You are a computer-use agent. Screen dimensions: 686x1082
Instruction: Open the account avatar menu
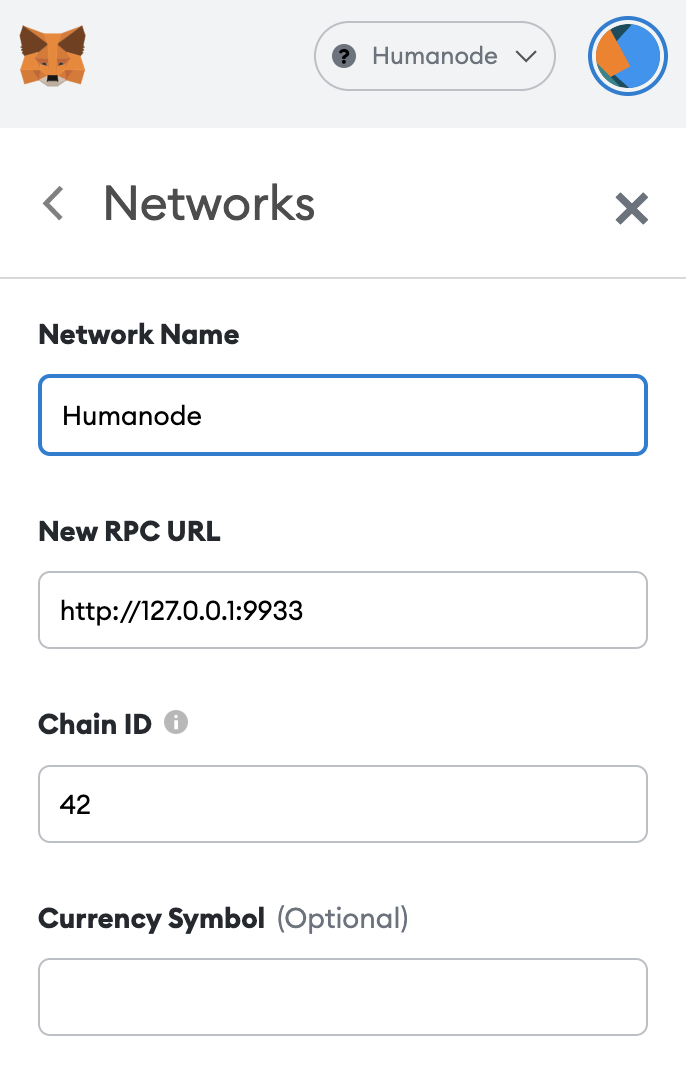point(628,57)
